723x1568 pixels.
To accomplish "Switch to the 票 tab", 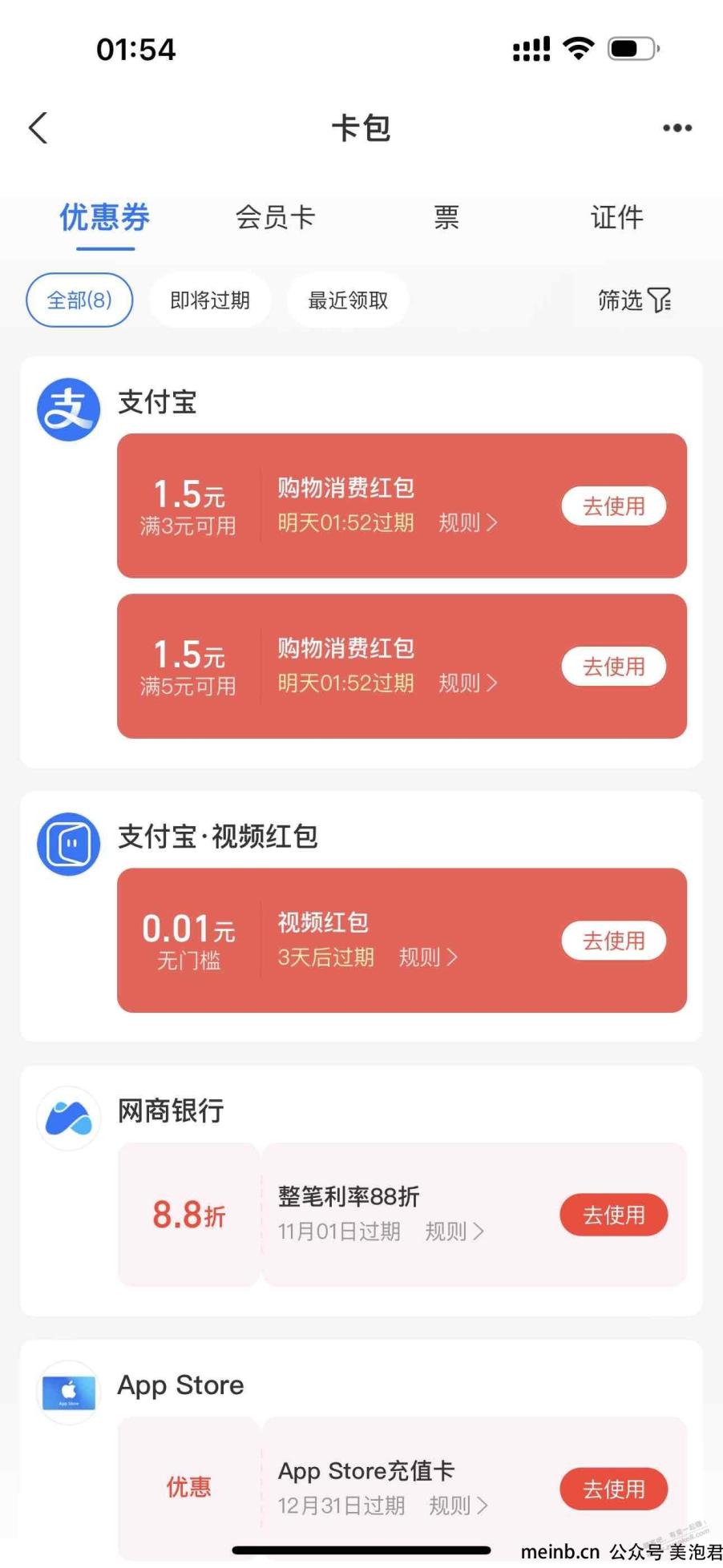I will pyautogui.click(x=446, y=217).
